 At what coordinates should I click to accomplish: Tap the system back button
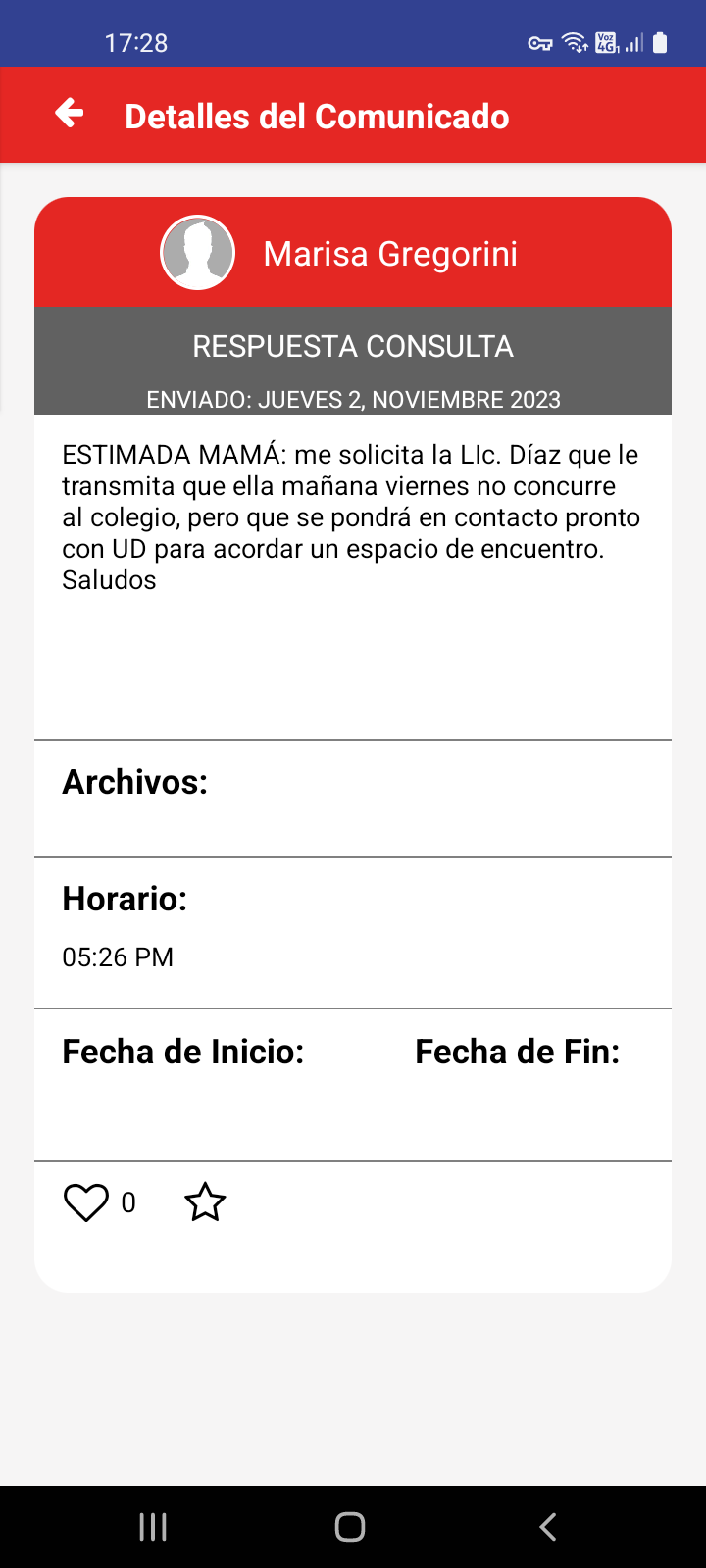coord(548,1526)
